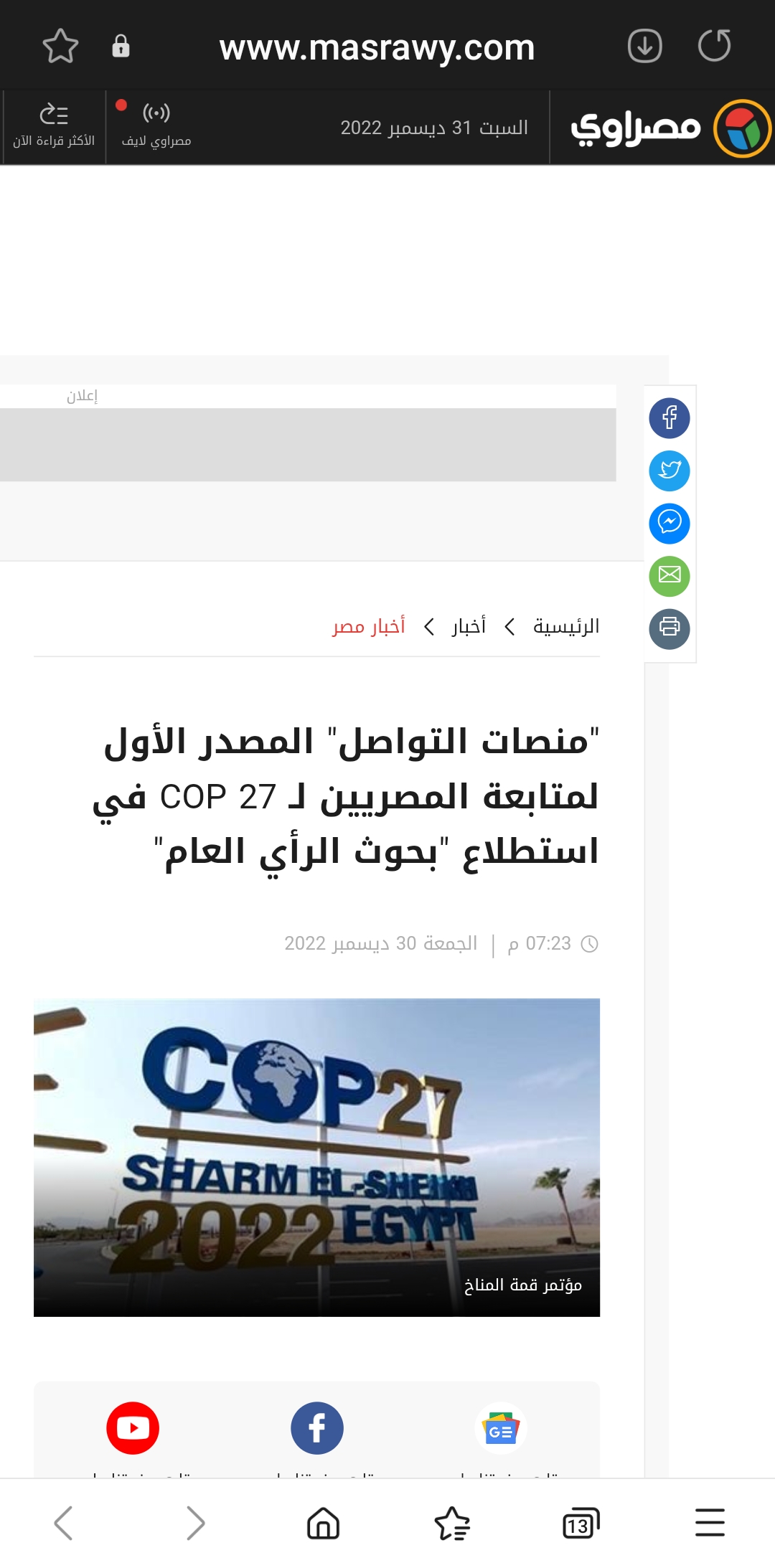
Task: Tap the masrawy.com address bar
Action: coord(377,48)
